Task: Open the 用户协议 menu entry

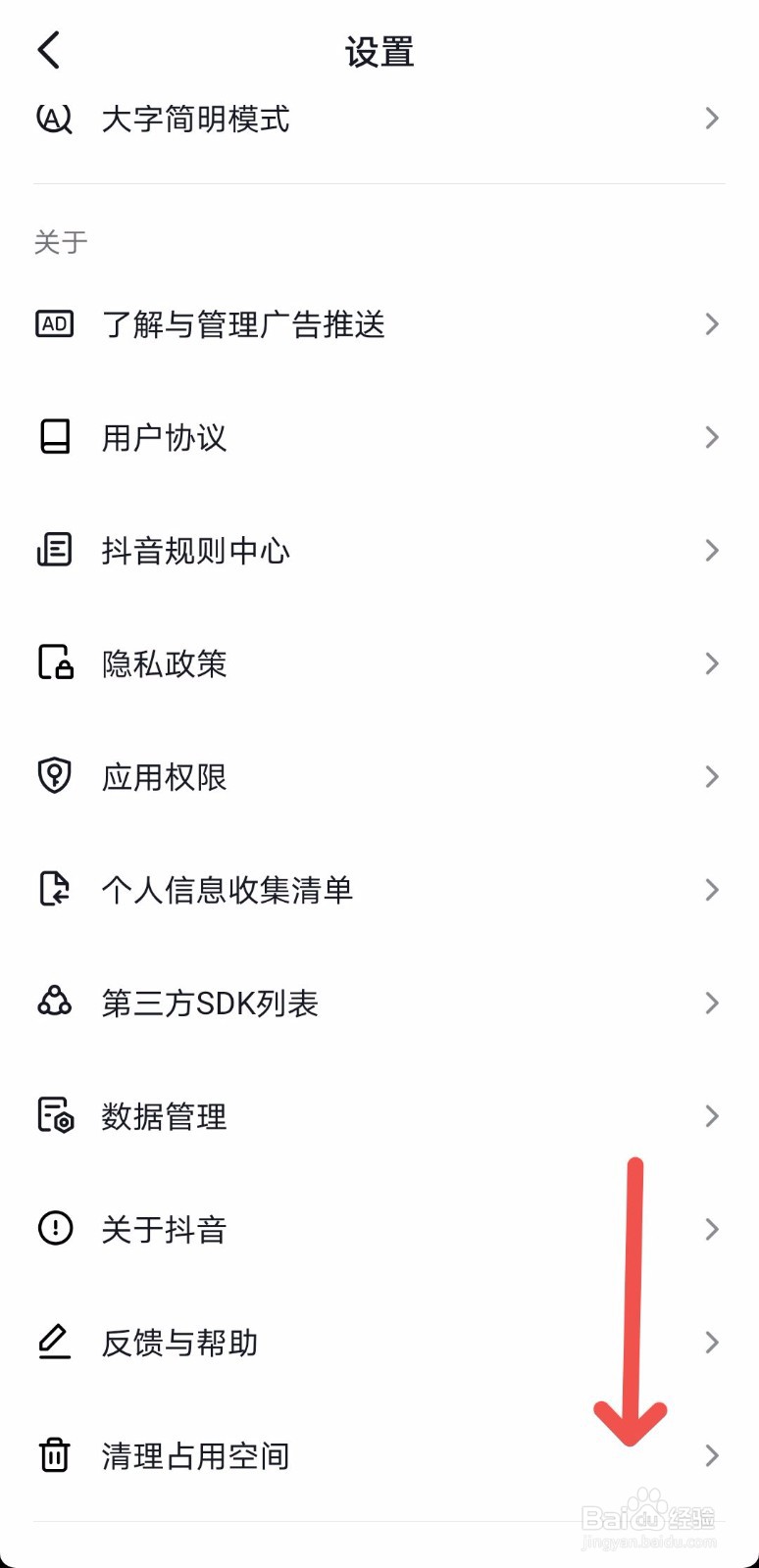Action: 294,437
